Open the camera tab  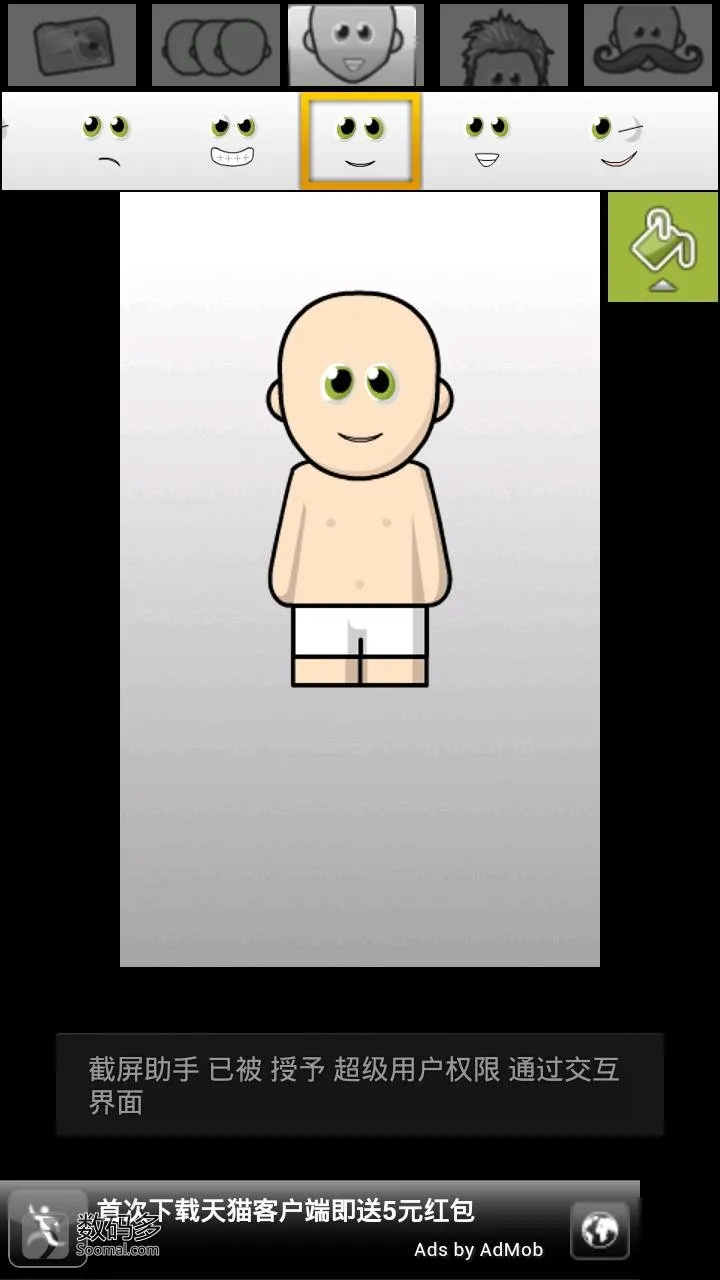pos(71,45)
